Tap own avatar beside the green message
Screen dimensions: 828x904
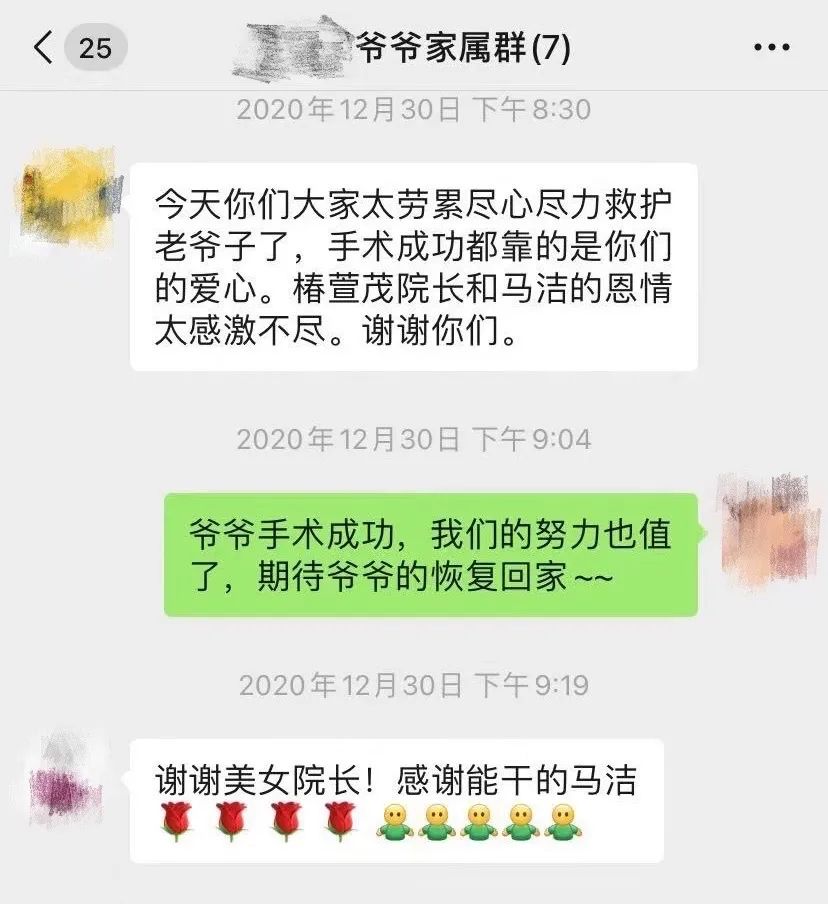pos(769,530)
